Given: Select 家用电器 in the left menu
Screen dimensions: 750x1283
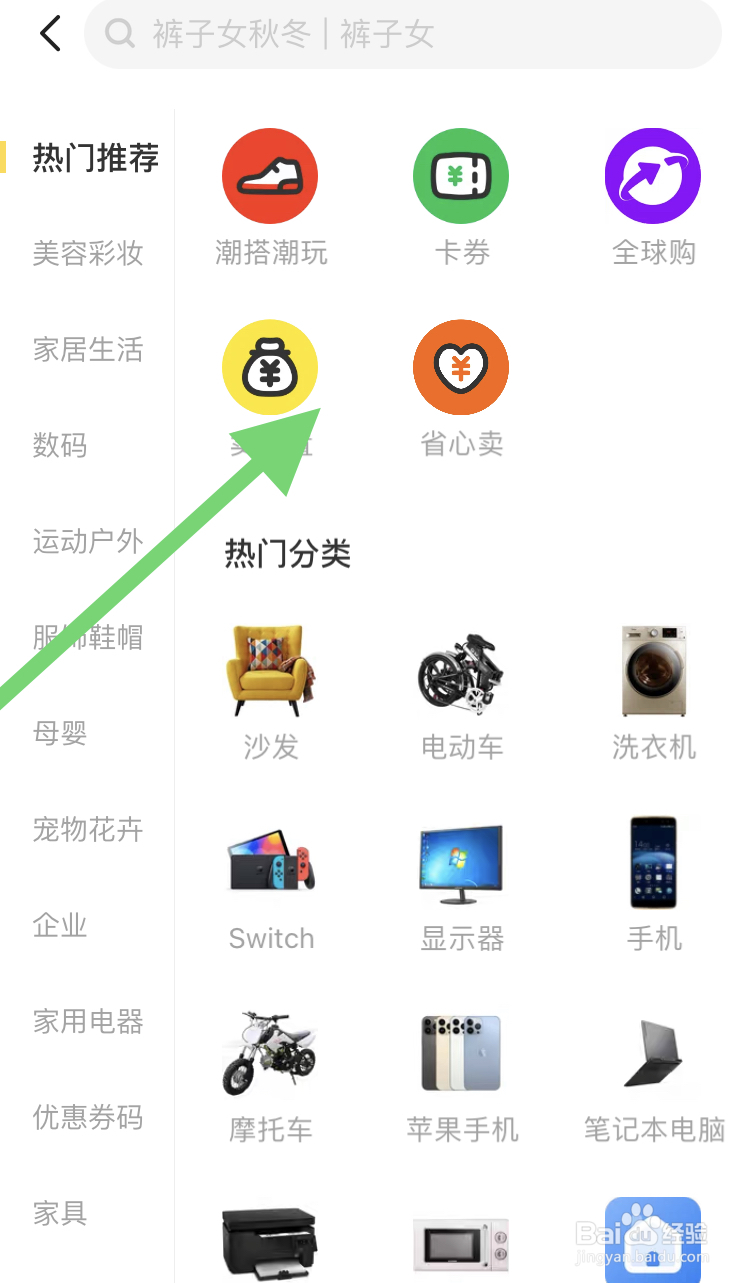Looking at the screenshot, I should (x=88, y=1022).
